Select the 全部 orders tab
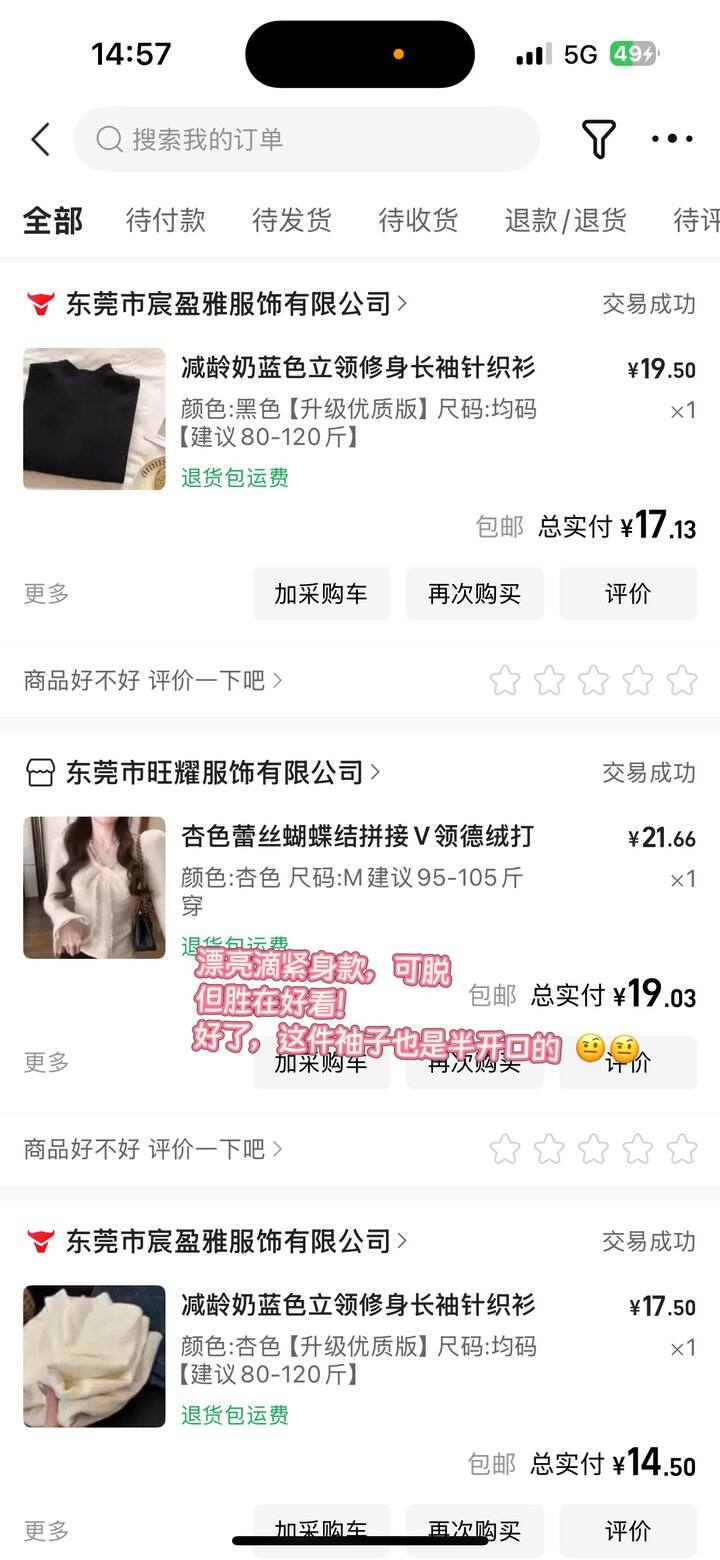 [53, 220]
